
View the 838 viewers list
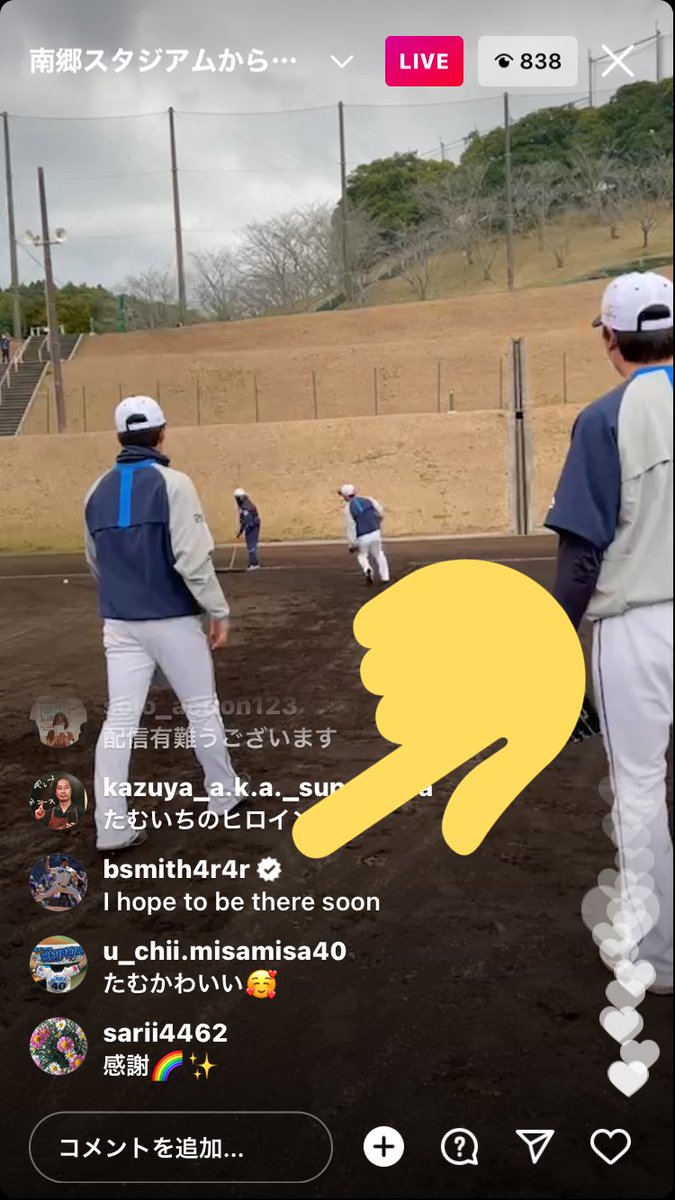[x=527, y=61]
